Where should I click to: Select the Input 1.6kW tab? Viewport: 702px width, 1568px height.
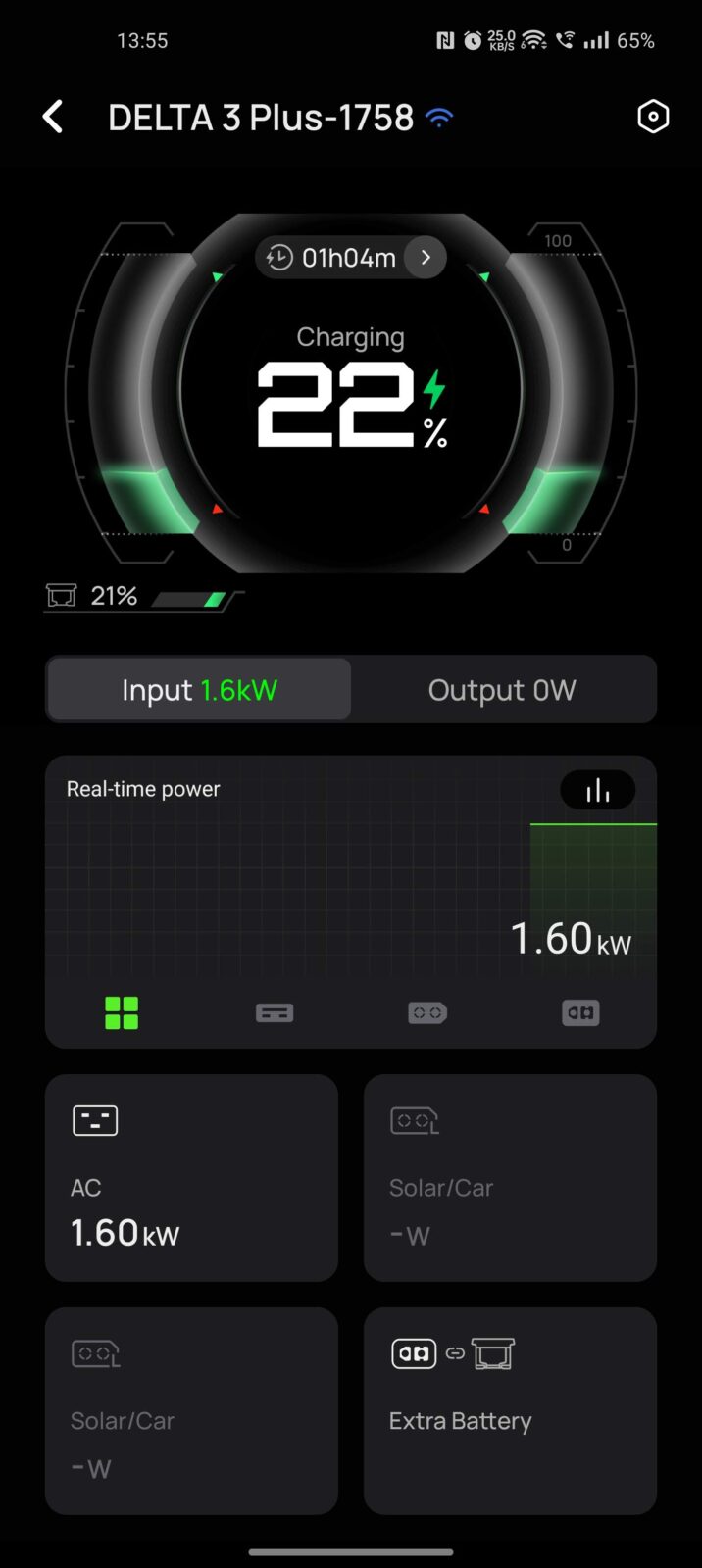(199, 690)
